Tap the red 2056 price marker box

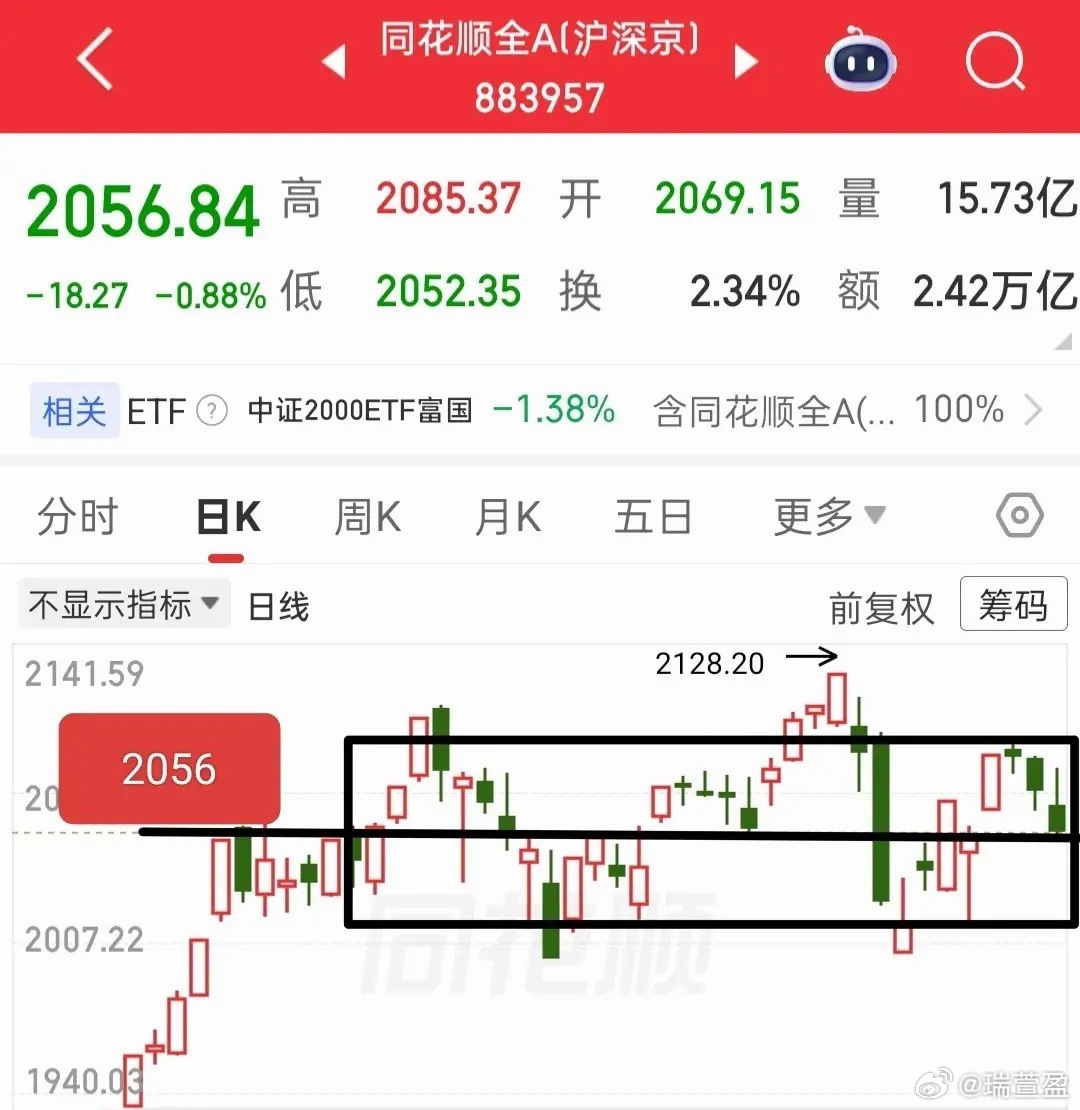point(168,768)
